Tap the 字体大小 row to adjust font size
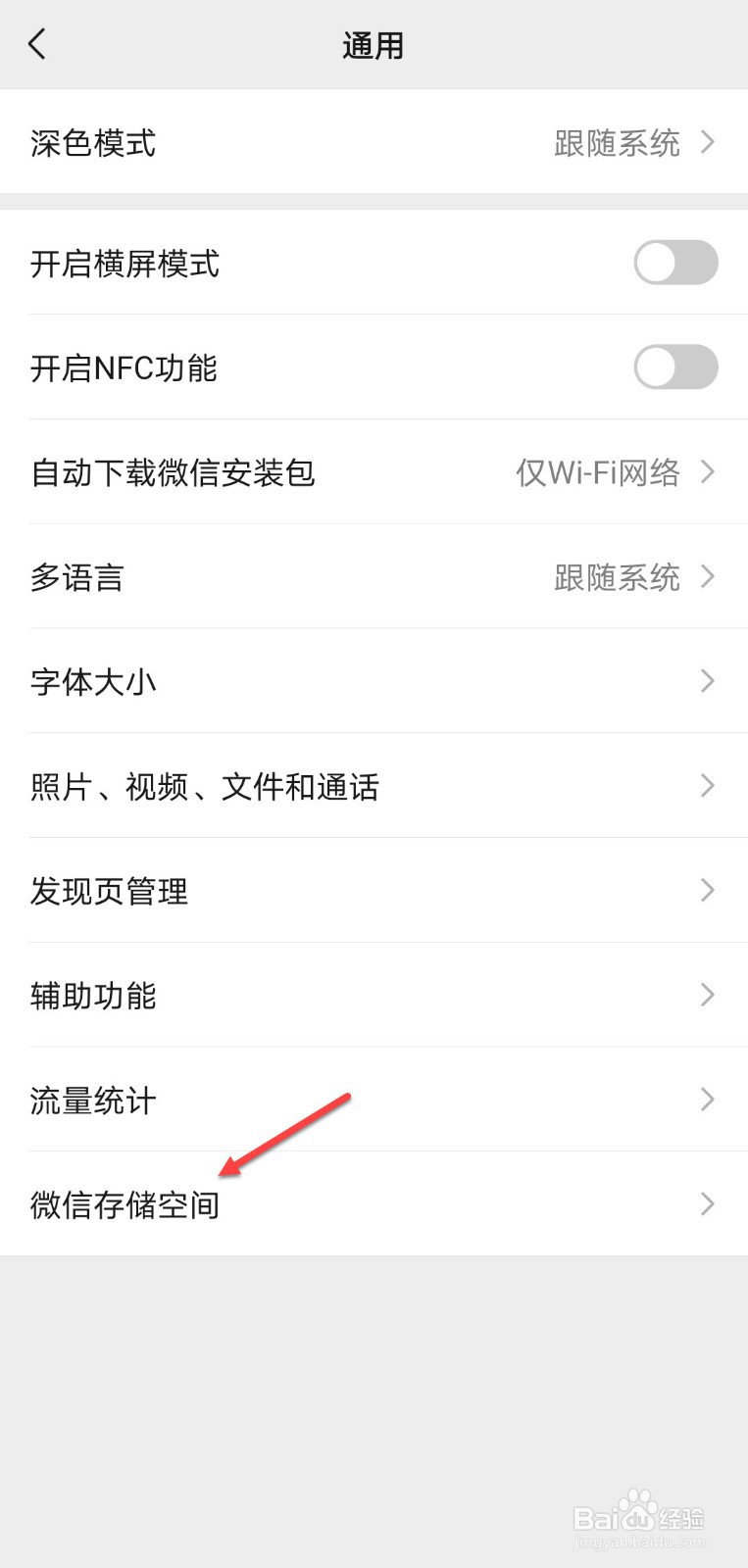Image resolution: width=748 pixels, height=1568 pixels. click(x=93, y=681)
